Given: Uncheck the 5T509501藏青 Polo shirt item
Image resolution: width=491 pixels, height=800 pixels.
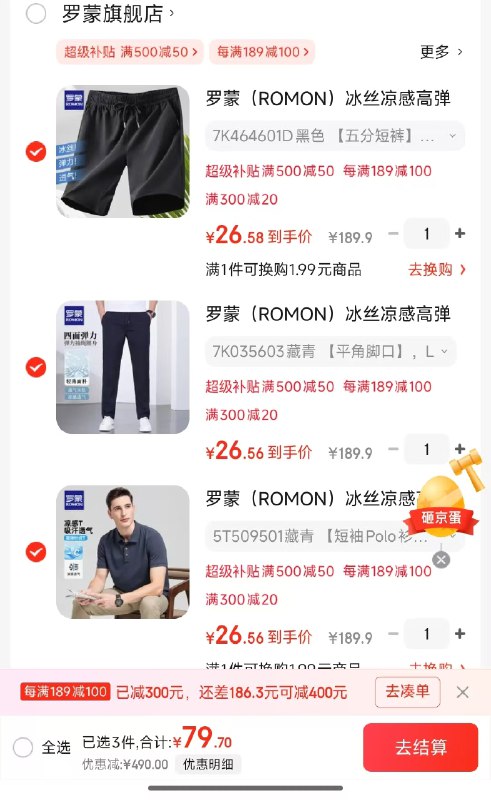Looking at the screenshot, I should [36, 552].
